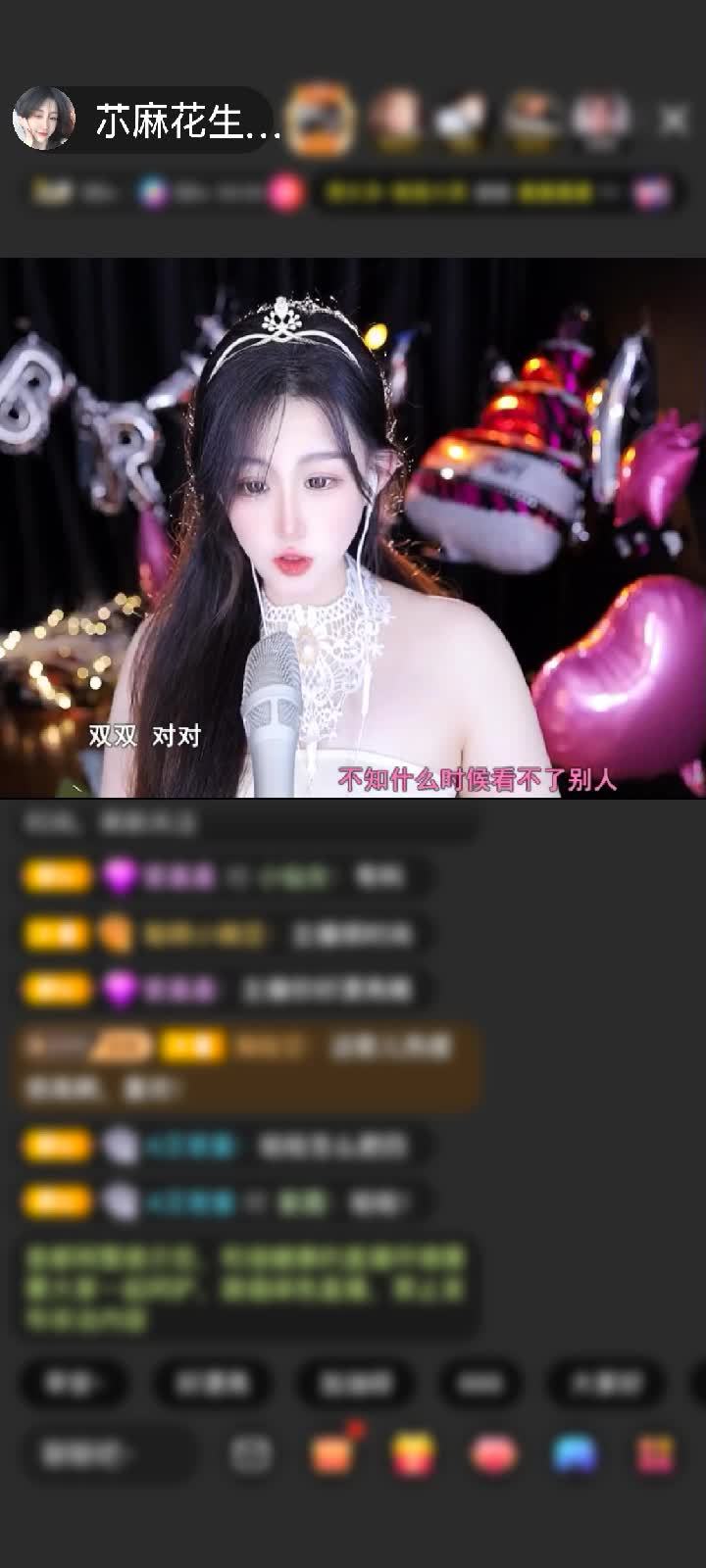Send a heart like via pink heart icon

(x=494, y=1454)
